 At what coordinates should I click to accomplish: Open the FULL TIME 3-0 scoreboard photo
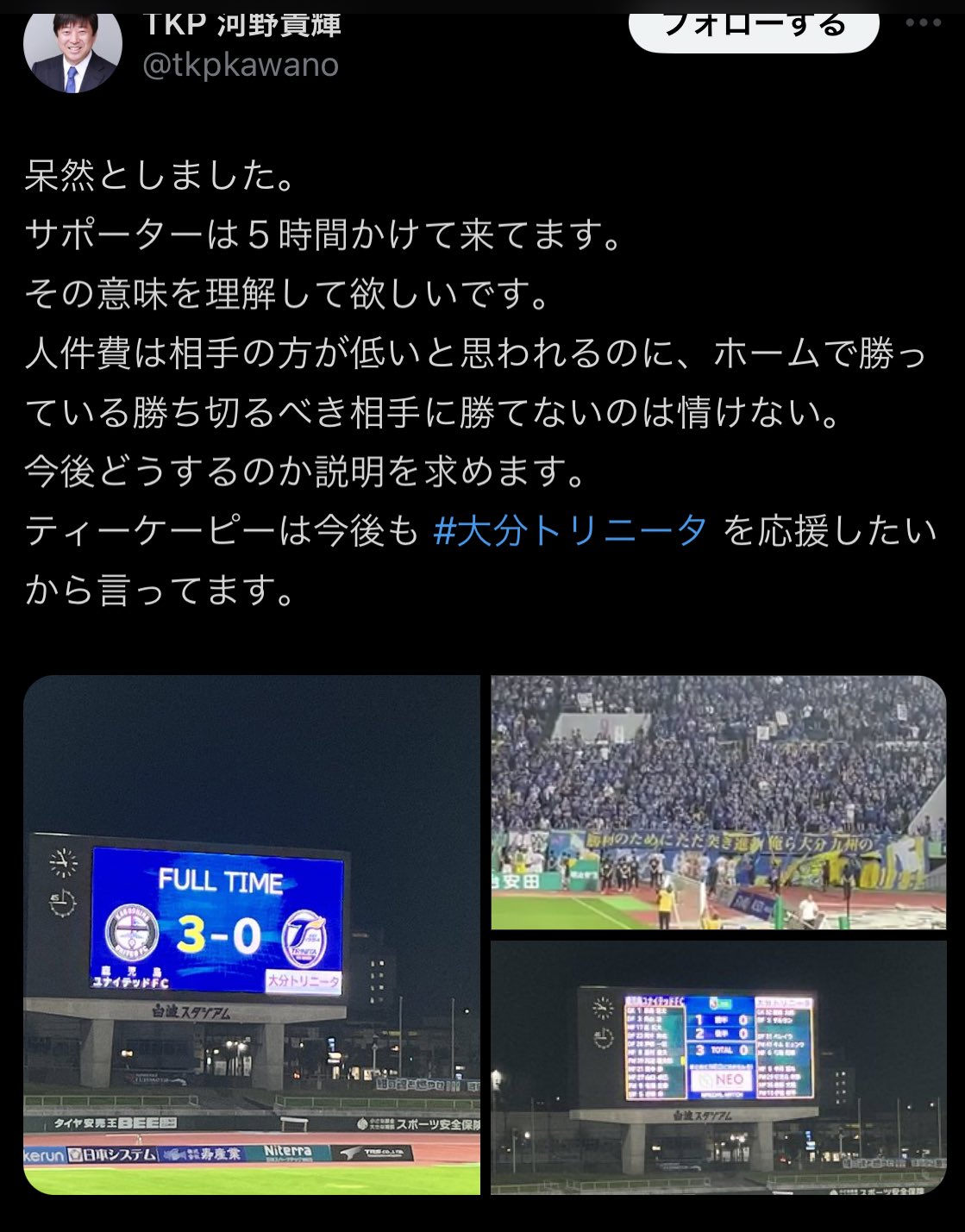pyautogui.click(x=252, y=935)
